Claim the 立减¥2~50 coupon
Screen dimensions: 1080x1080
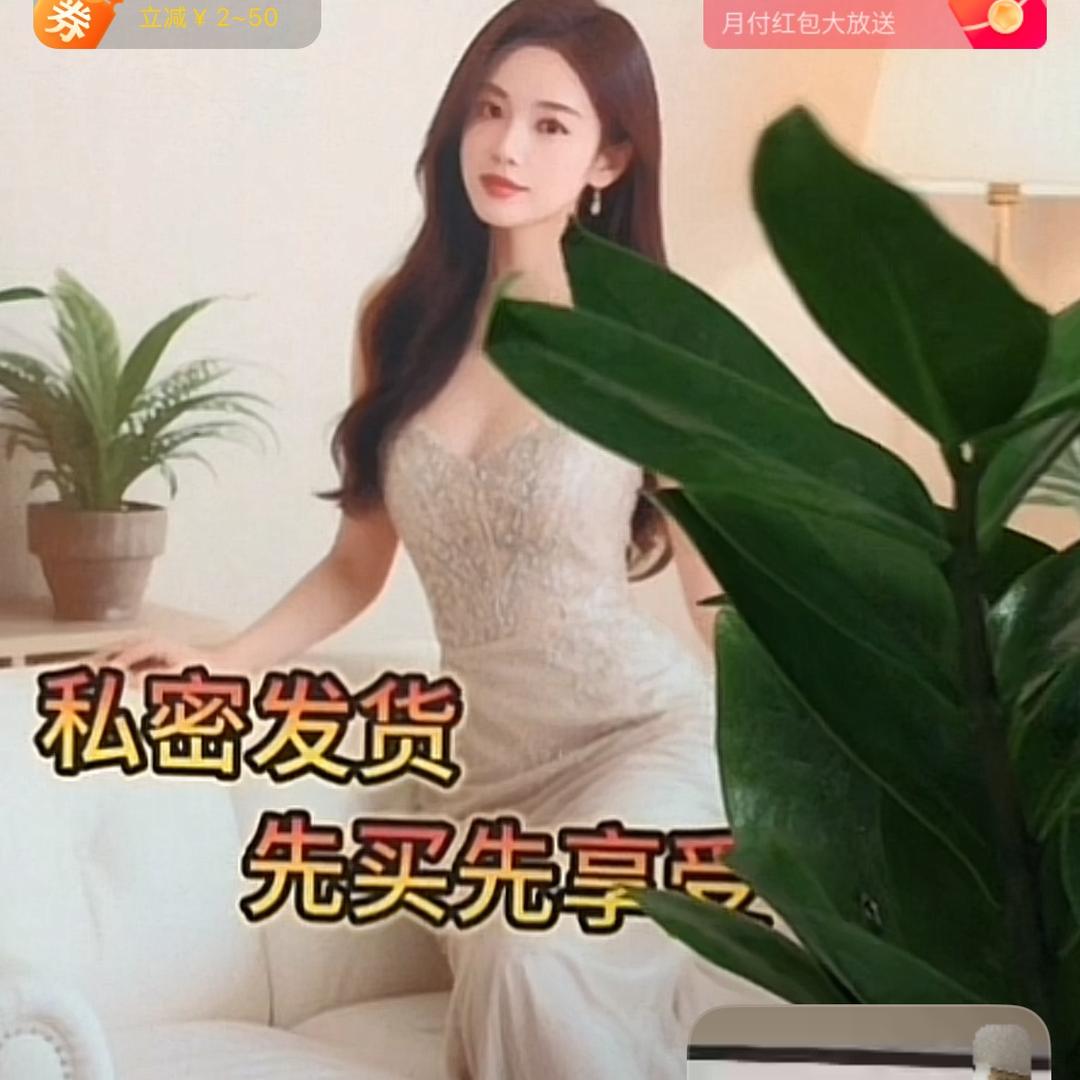pyautogui.click(x=178, y=22)
